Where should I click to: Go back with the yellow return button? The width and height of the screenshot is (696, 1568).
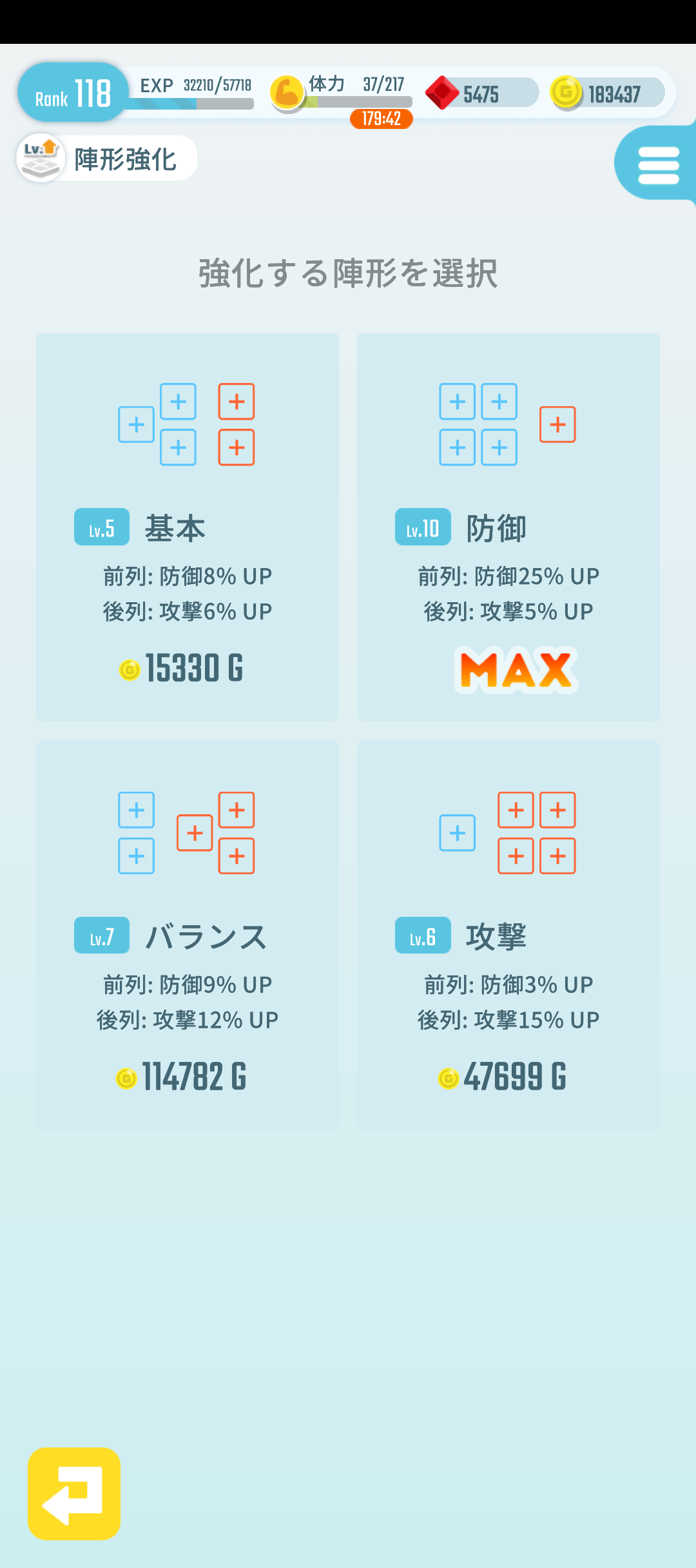pos(74,1493)
